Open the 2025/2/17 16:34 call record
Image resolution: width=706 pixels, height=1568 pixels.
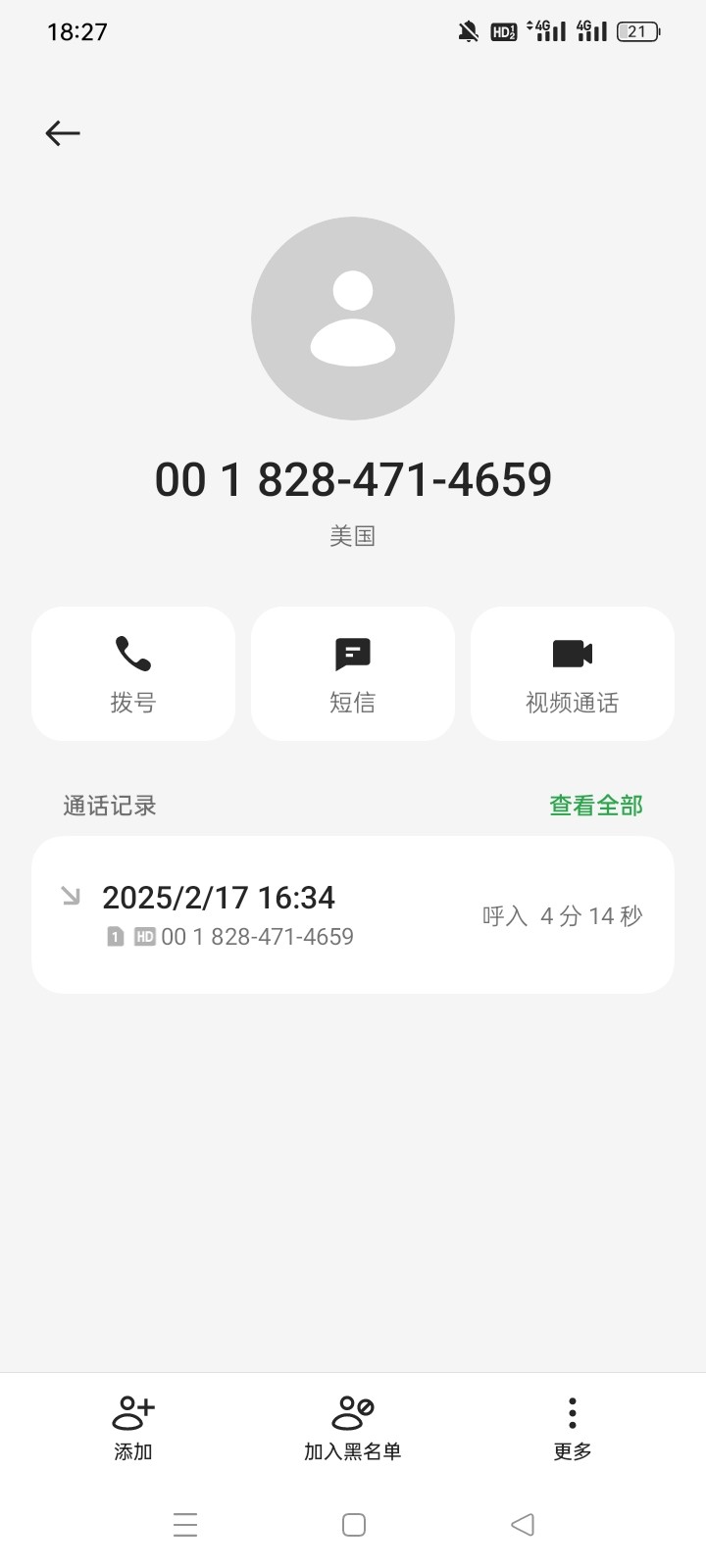click(x=353, y=915)
